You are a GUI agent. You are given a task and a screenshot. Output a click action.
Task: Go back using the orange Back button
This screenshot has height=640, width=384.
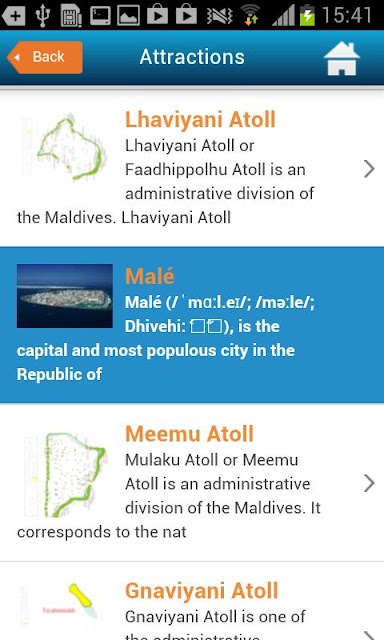45,57
